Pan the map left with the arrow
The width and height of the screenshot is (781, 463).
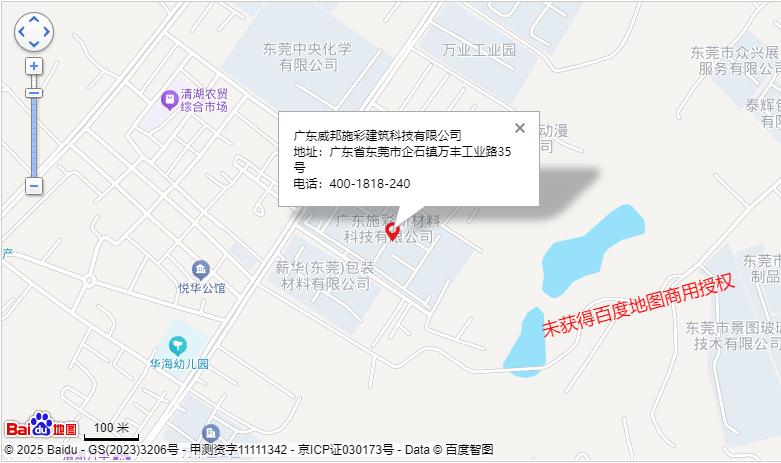point(22,32)
